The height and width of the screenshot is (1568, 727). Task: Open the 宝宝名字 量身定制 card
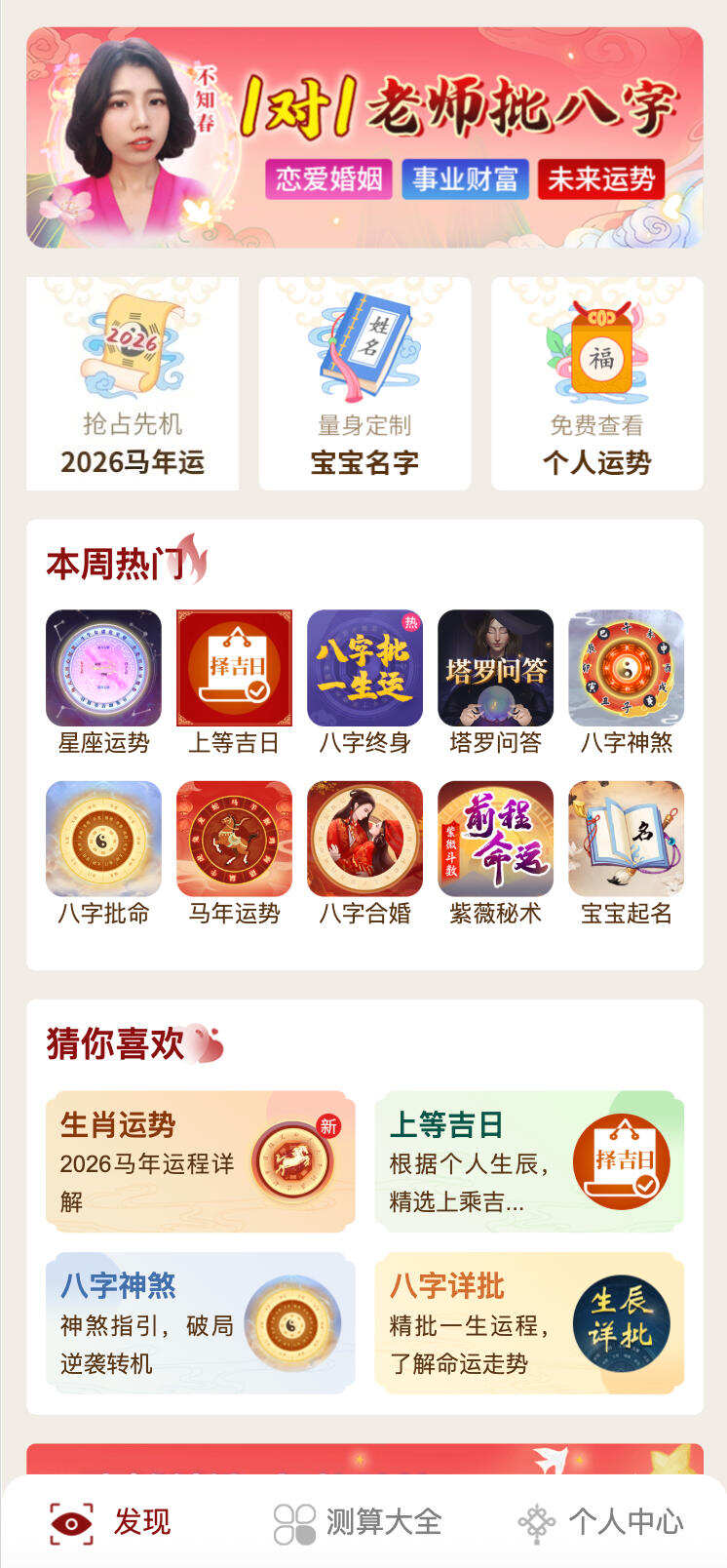tap(363, 380)
